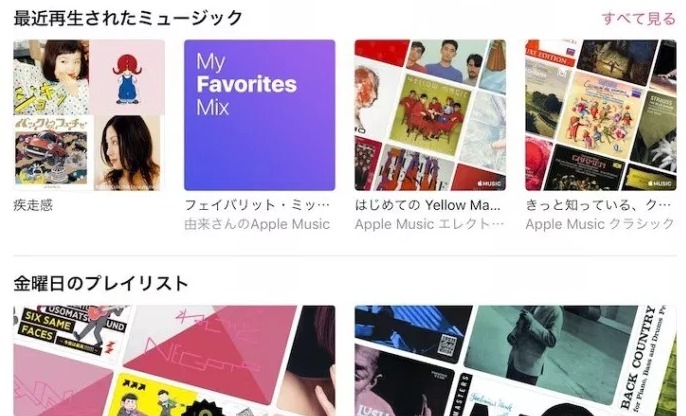Open the きっと知っている classical playlist
The height and width of the screenshot is (416, 686).
[x=600, y=115]
